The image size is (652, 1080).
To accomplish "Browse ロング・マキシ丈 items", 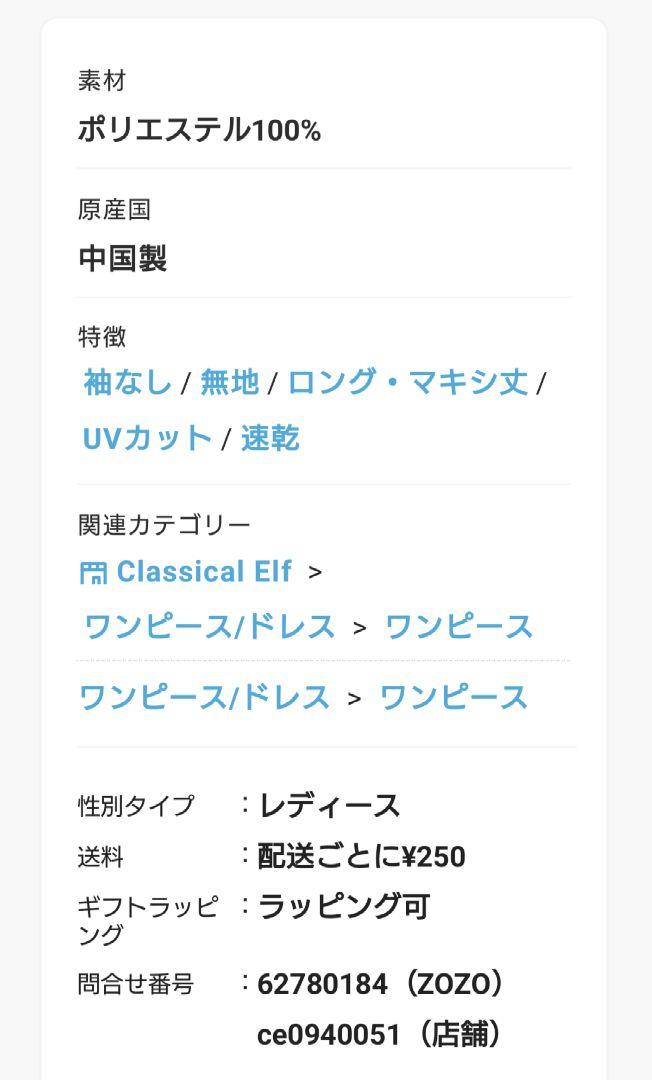I will click(407, 382).
